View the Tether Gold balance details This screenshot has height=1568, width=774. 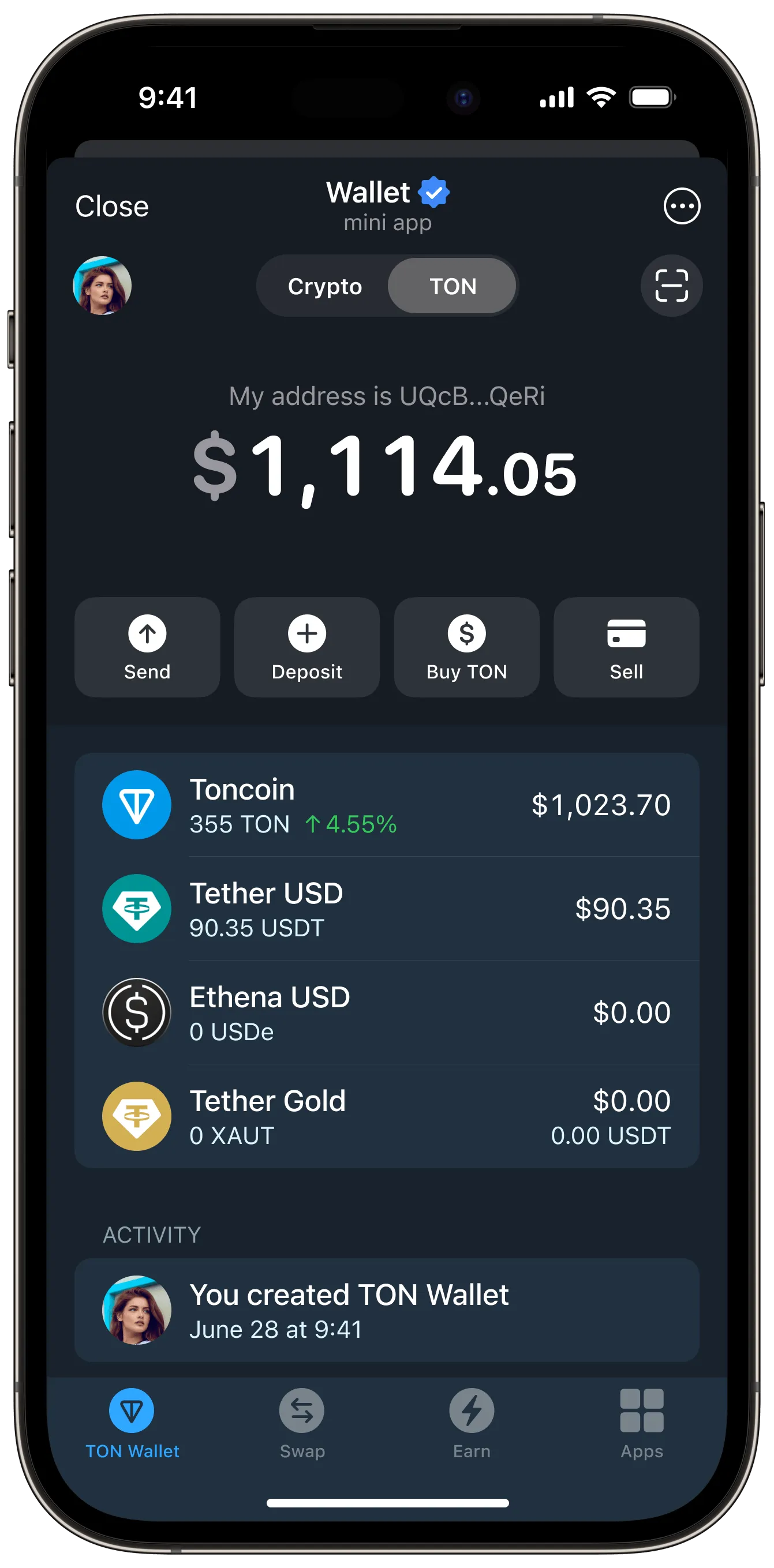[387, 1116]
